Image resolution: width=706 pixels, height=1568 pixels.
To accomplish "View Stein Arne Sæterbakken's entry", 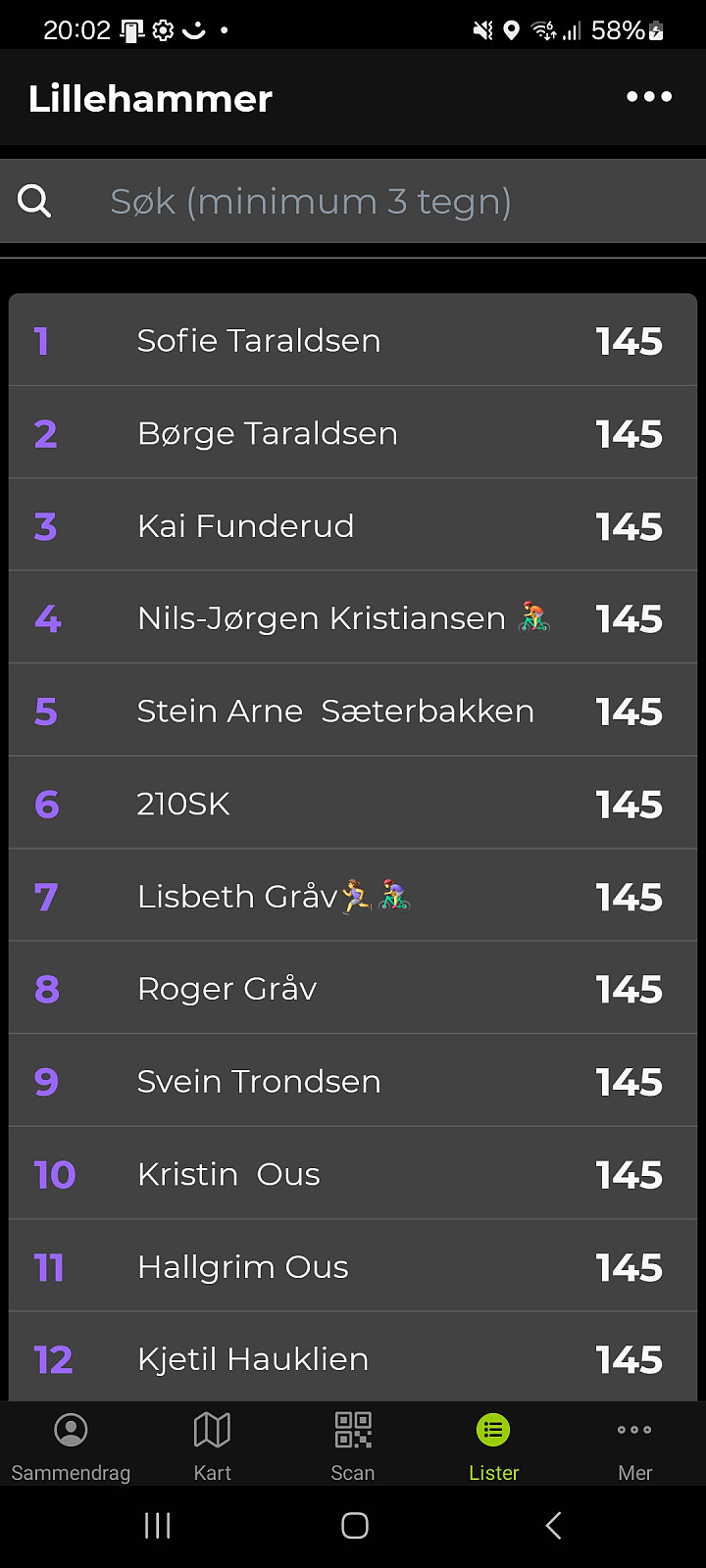I will click(x=353, y=710).
